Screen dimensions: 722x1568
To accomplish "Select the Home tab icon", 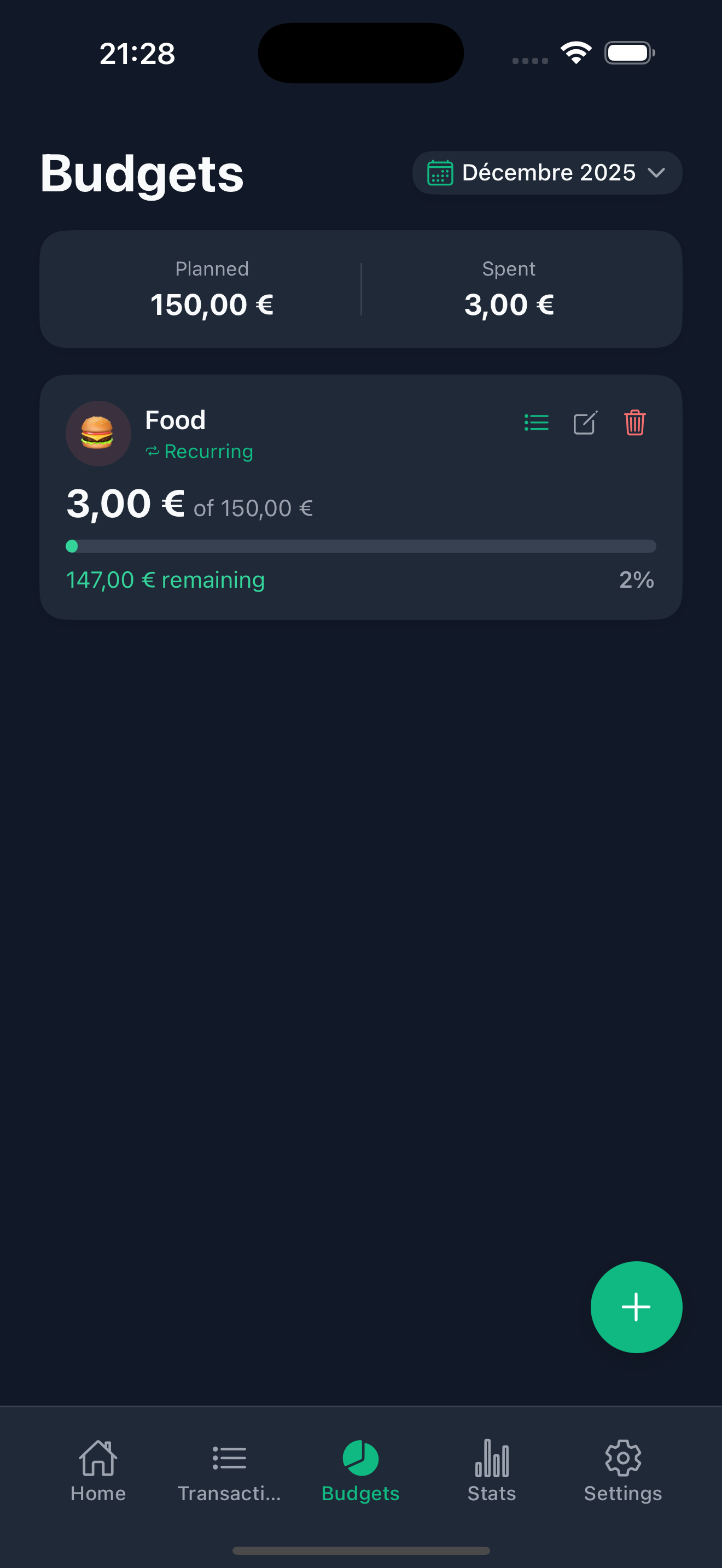I will pyautogui.click(x=97, y=1458).
